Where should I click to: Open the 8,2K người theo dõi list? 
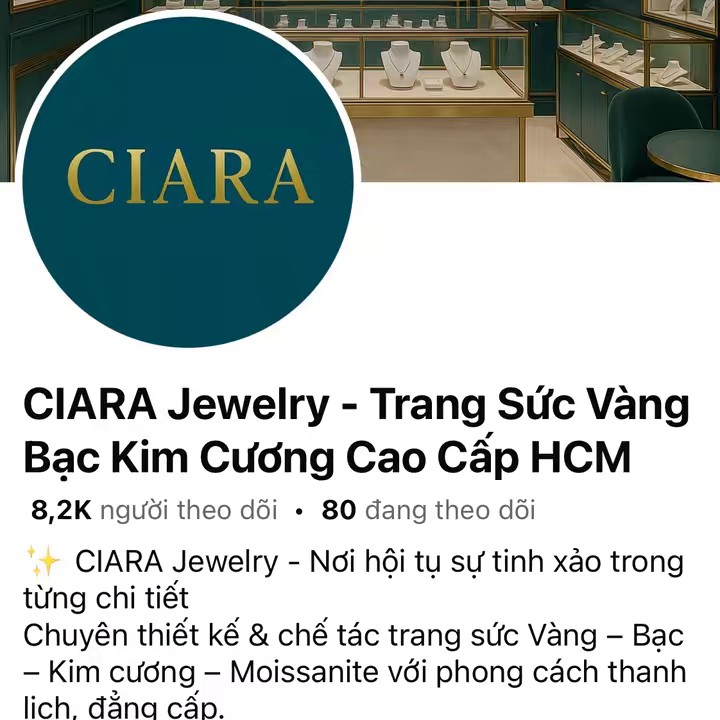[154, 510]
